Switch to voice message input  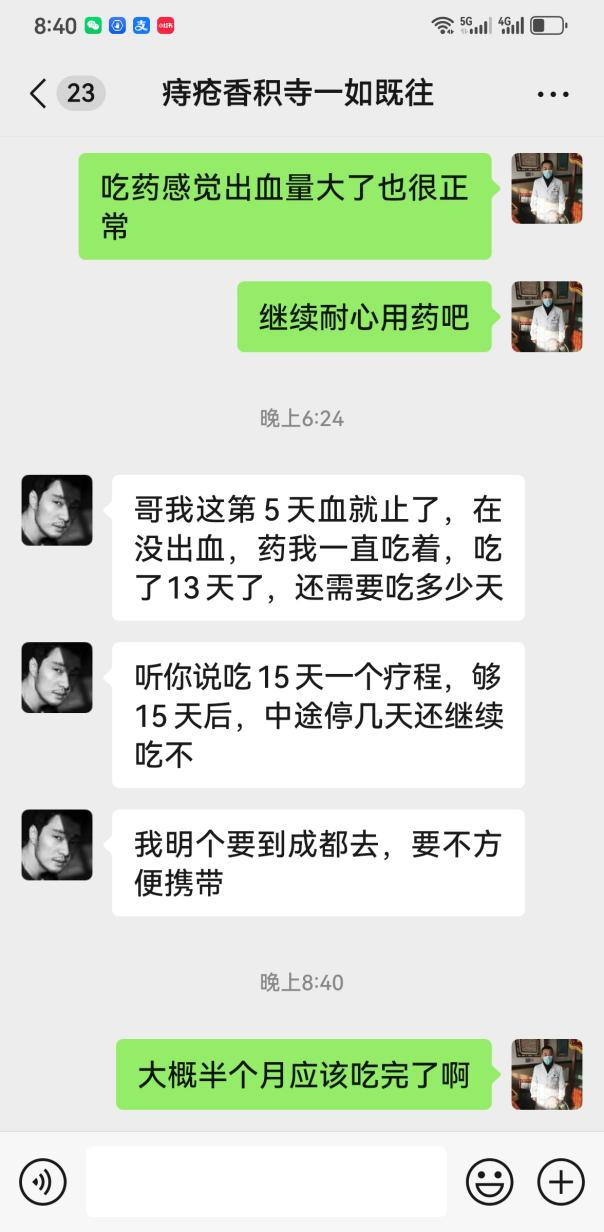click(x=42, y=1182)
